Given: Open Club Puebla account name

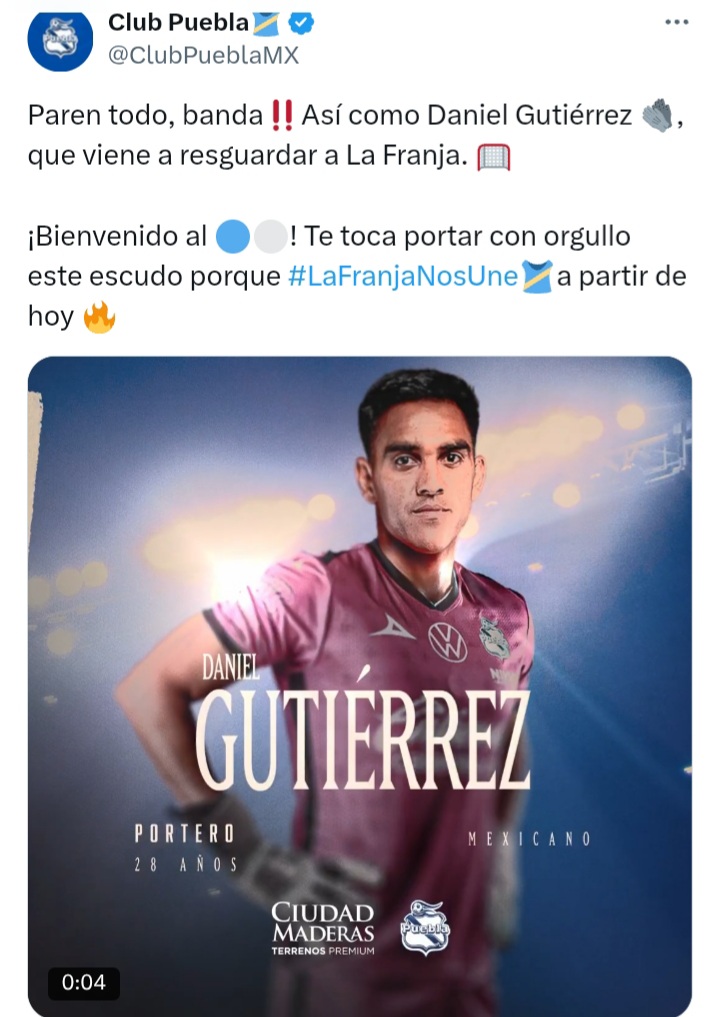Looking at the screenshot, I should click(x=178, y=21).
